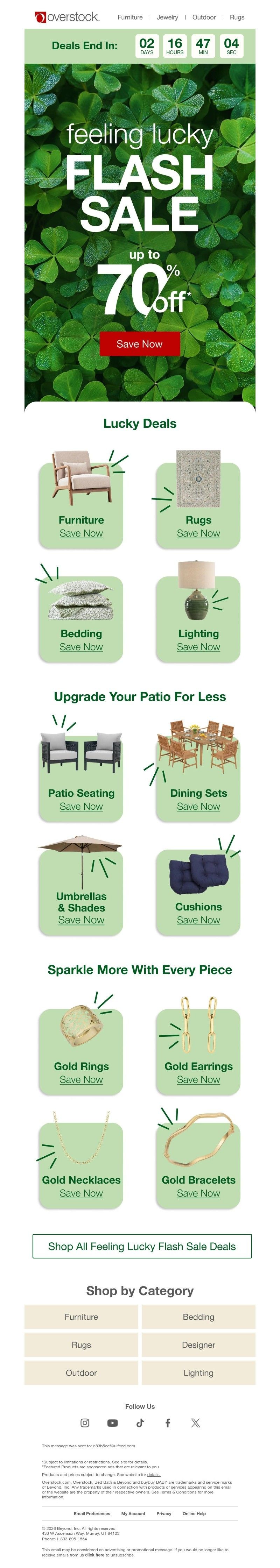This screenshot has width=280, height=1568.
Task: Select Designer in Shop by Category
Action: point(198,1344)
